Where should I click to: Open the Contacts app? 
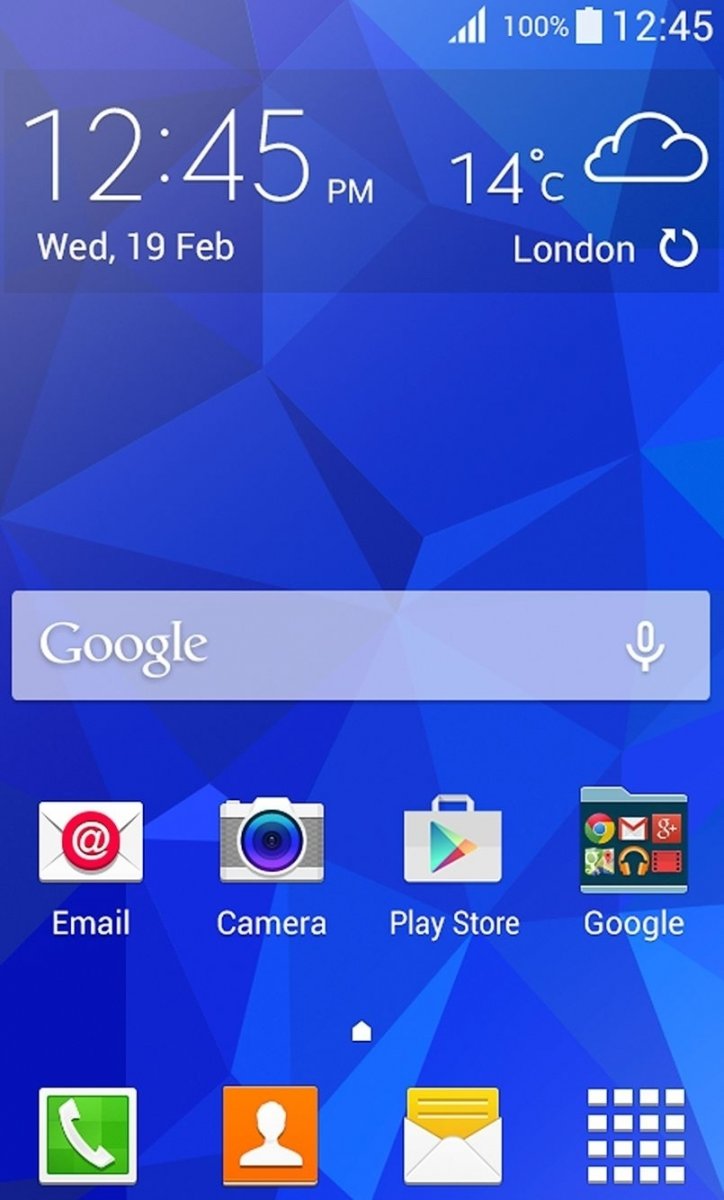tap(270, 1136)
